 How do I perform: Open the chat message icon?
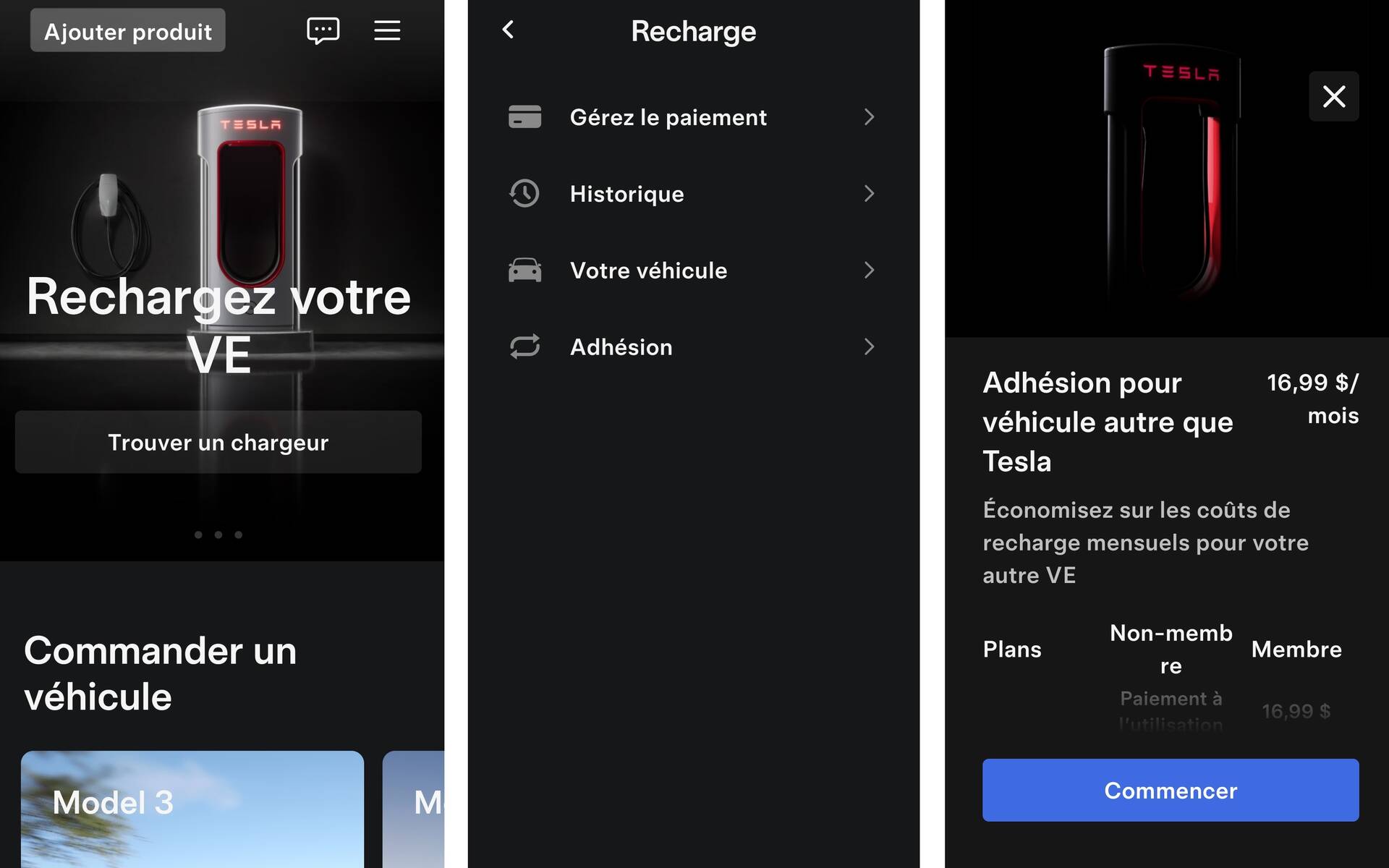point(323,30)
